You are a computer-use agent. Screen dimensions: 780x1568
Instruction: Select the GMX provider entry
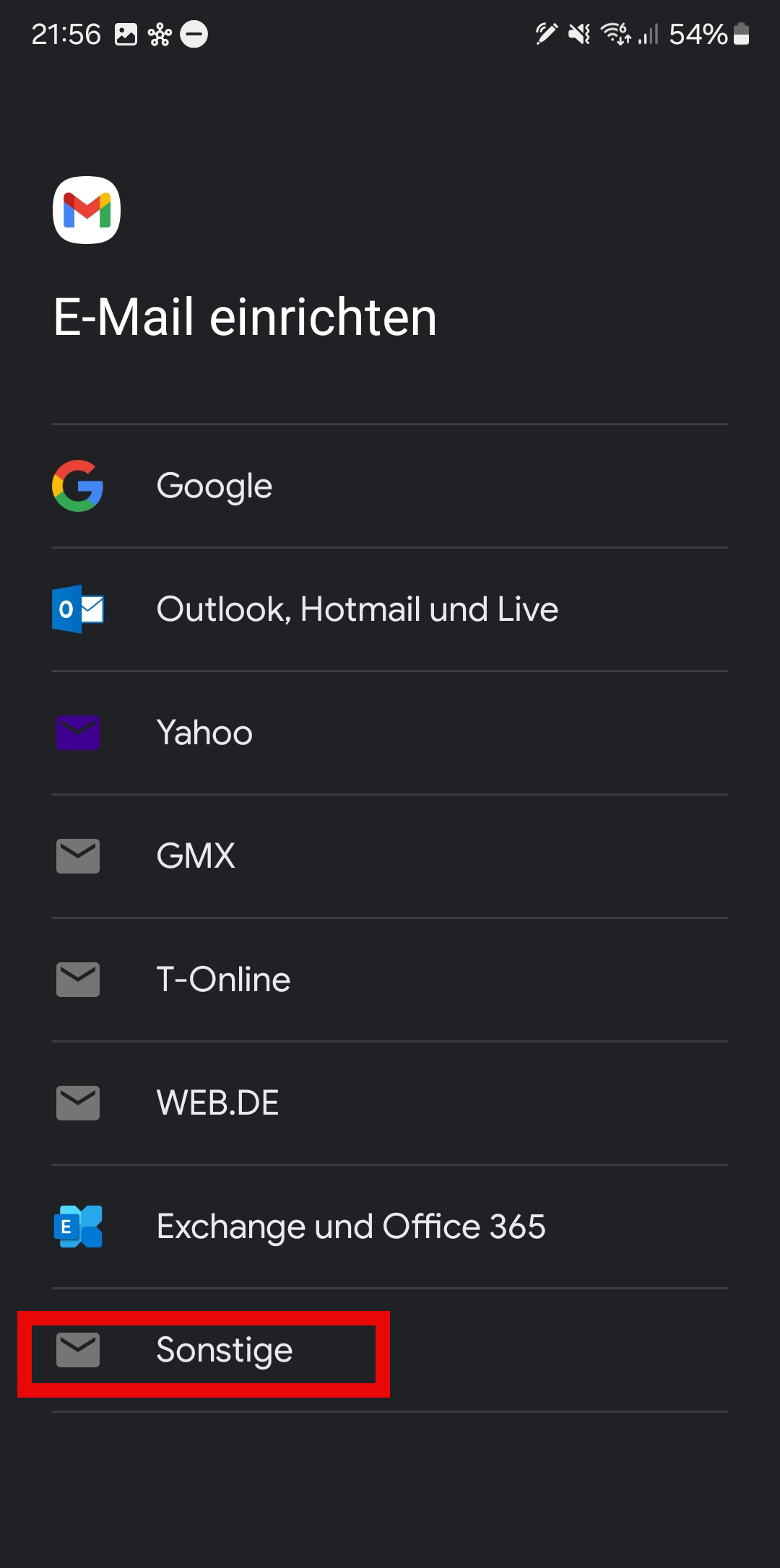coord(196,855)
